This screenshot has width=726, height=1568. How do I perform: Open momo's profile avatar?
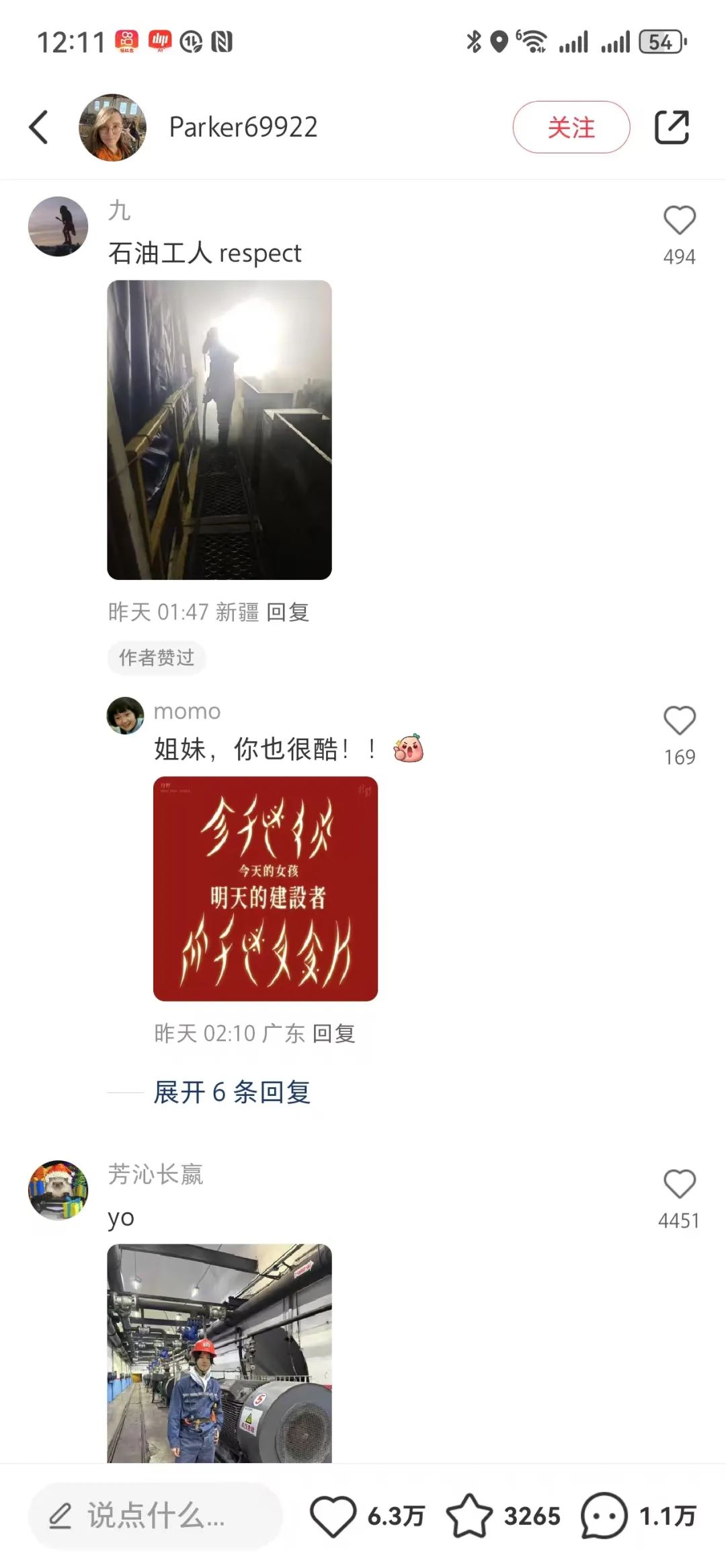pos(125,716)
